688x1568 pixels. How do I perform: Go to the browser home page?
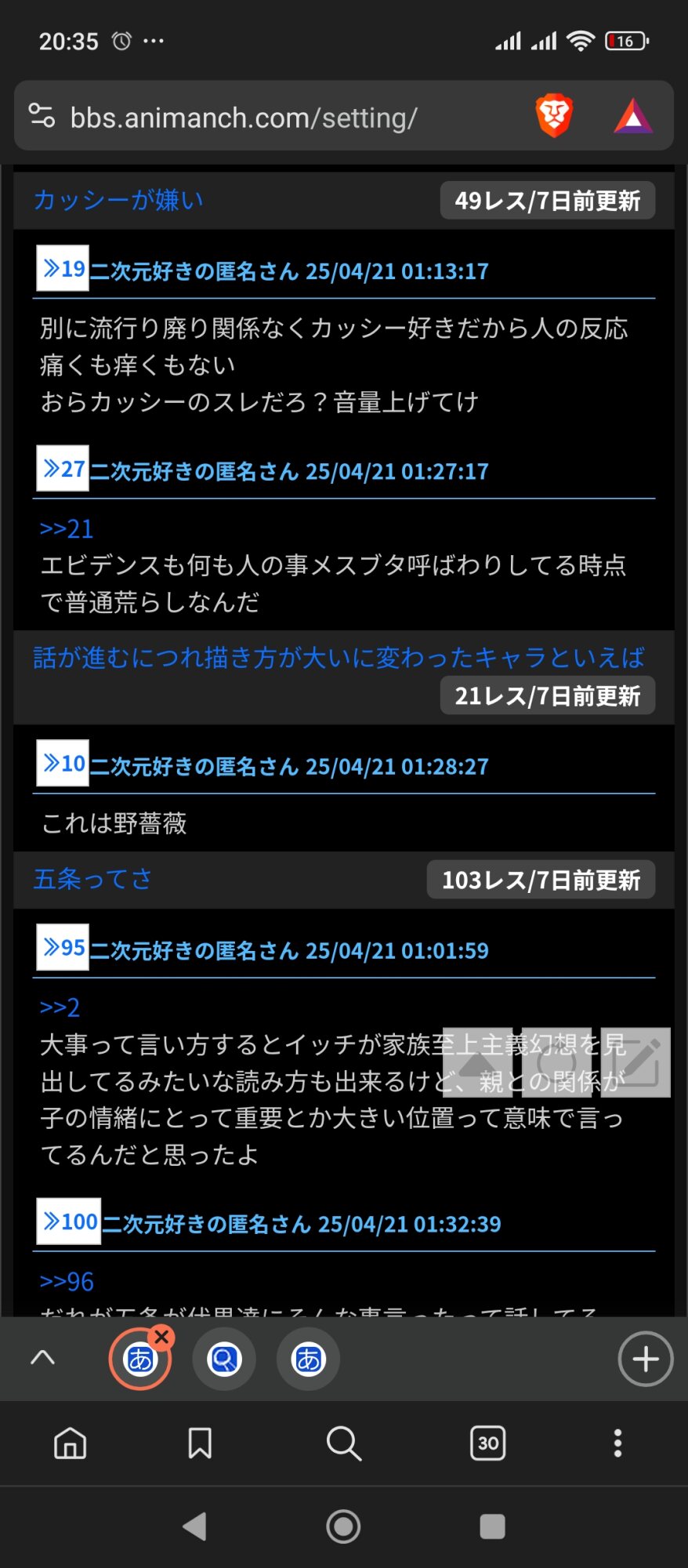[x=70, y=1443]
